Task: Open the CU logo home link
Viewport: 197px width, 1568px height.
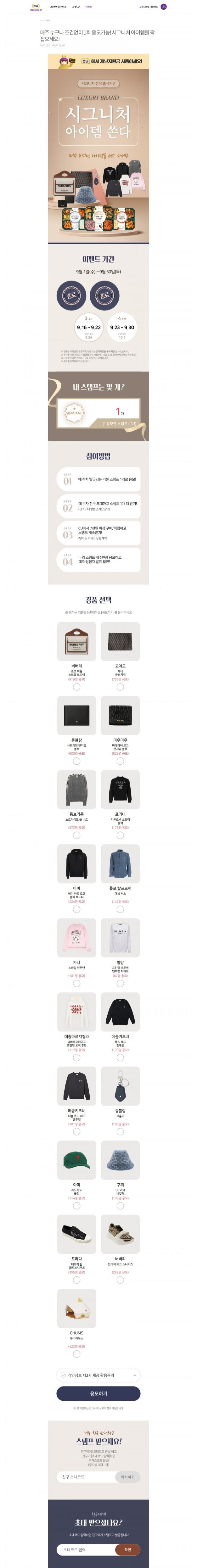Action: [35, 7]
